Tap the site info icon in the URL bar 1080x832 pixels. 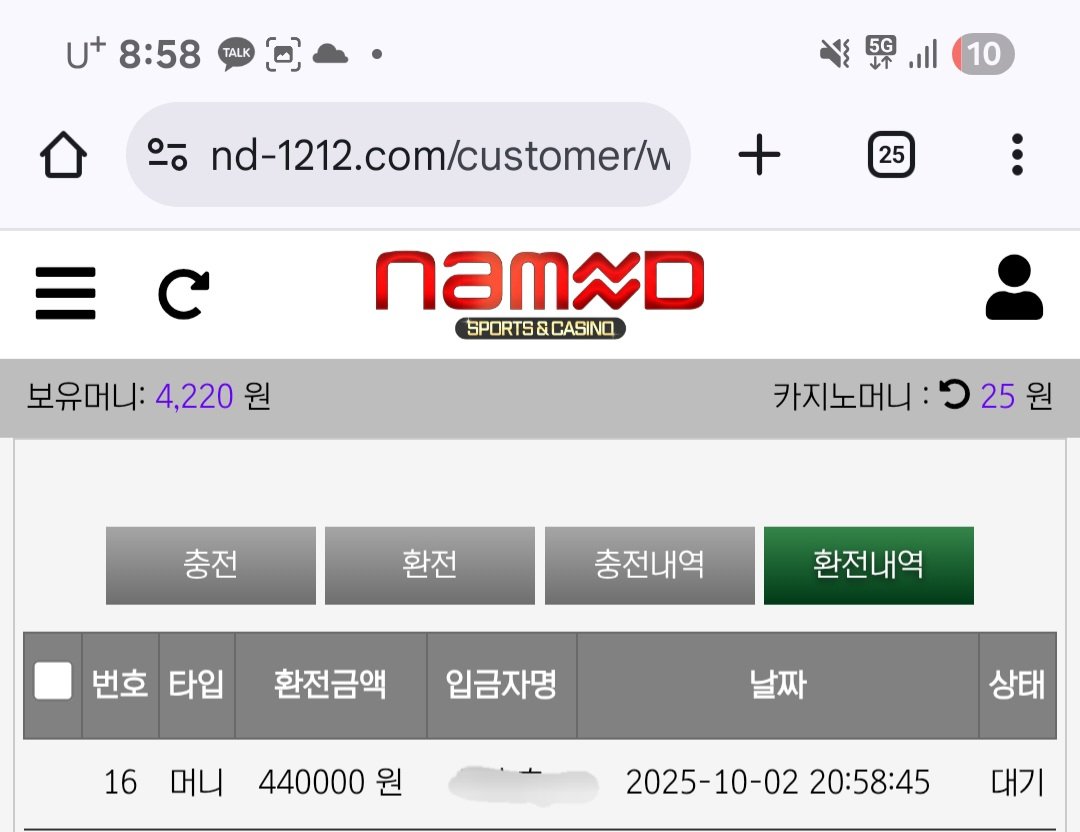pos(167,155)
